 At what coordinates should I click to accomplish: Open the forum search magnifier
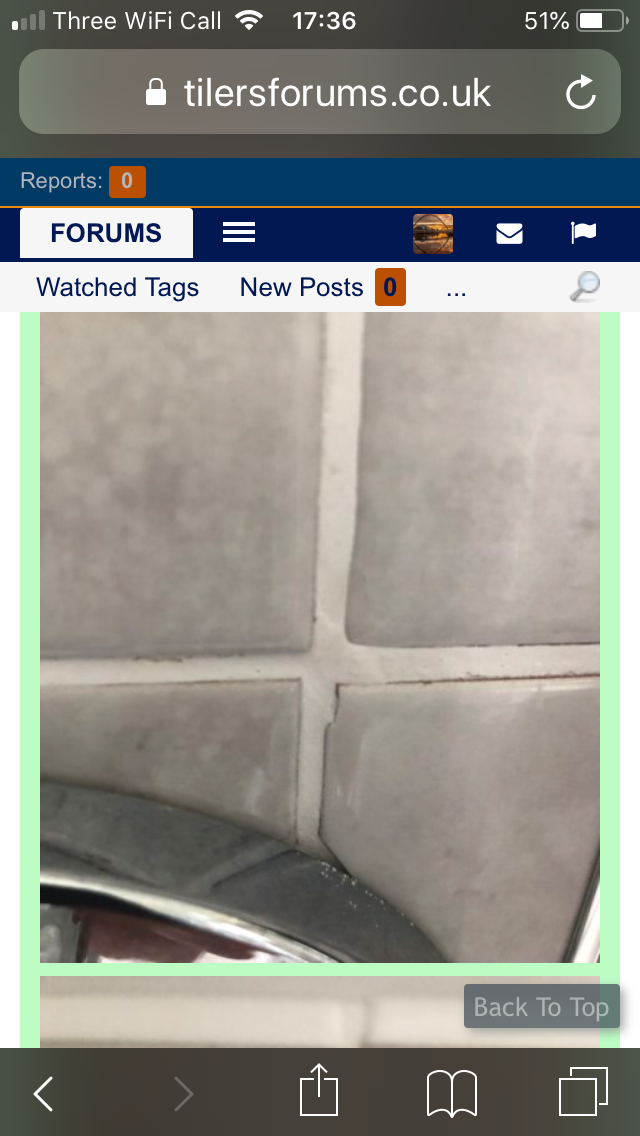click(584, 287)
